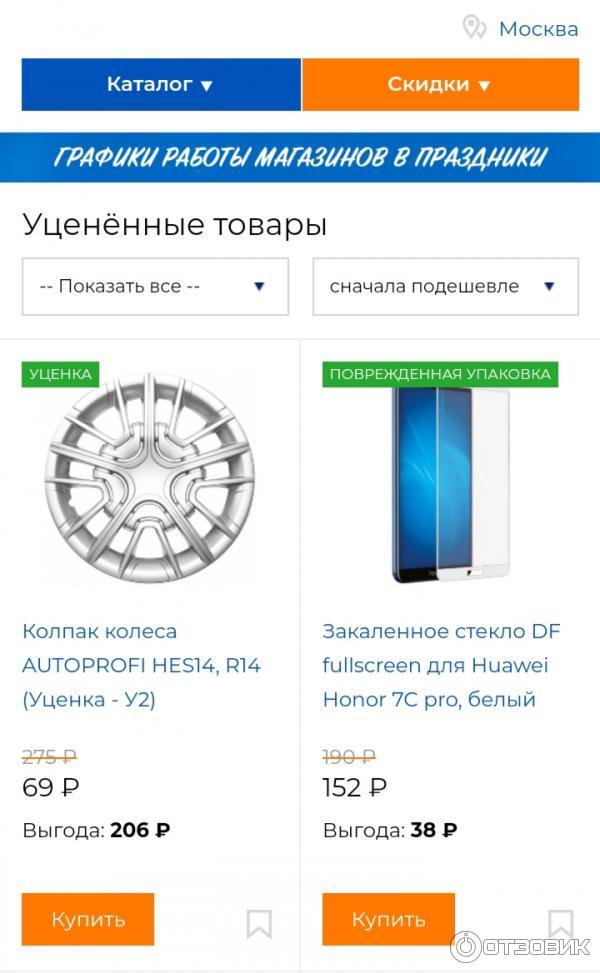
Task: Expand the Показать все filter dropdown
Action: pos(155,286)
